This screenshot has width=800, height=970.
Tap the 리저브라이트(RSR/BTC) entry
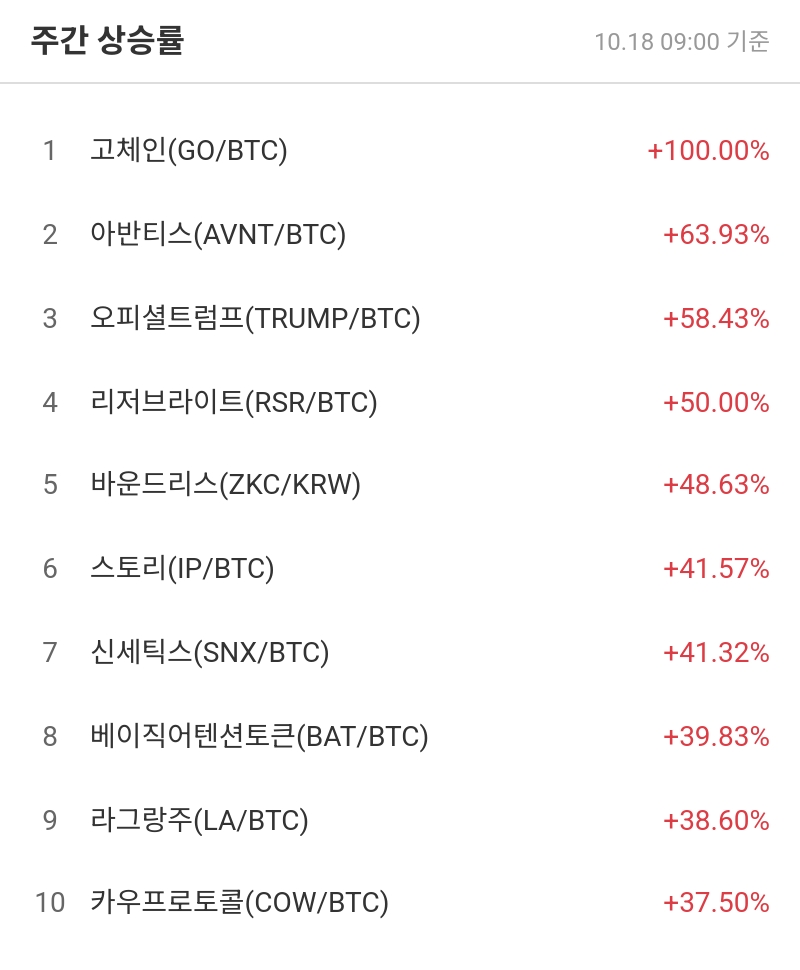pyautogui.click(x=233, y=403)
